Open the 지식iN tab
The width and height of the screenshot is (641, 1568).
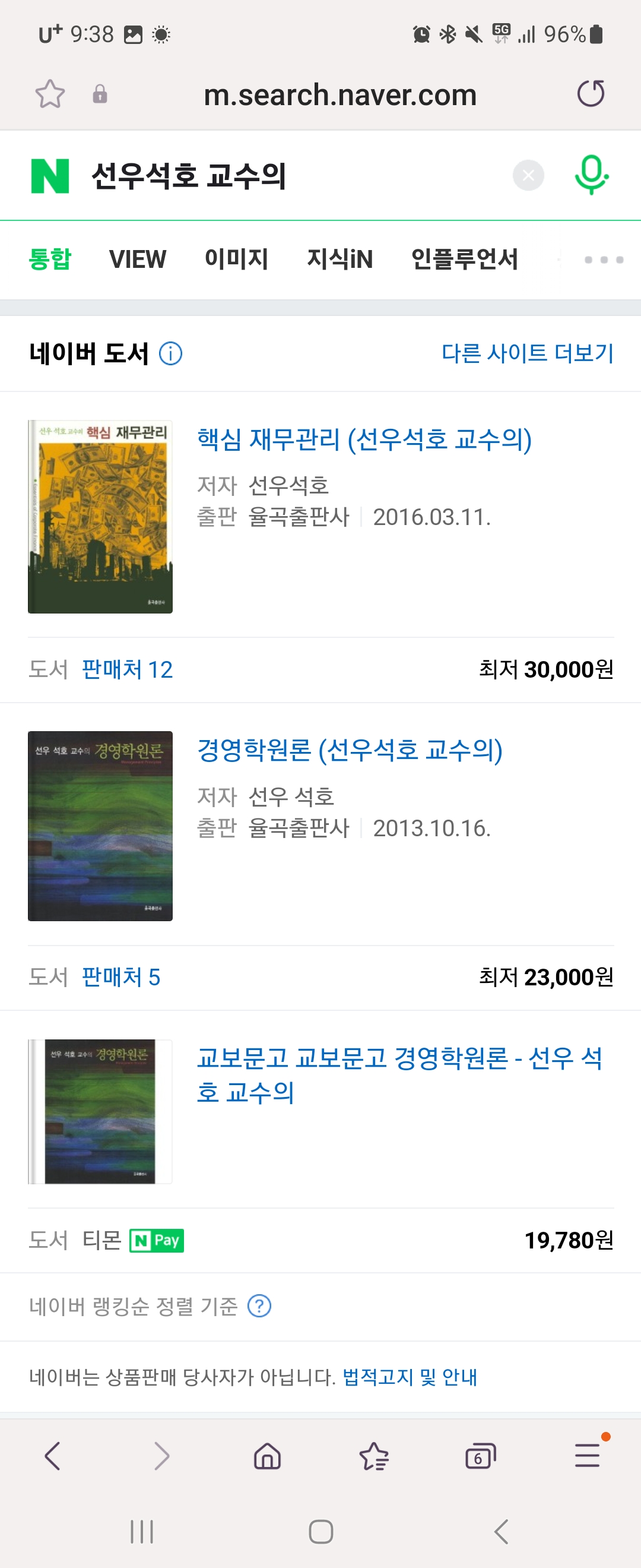point(339,260)
